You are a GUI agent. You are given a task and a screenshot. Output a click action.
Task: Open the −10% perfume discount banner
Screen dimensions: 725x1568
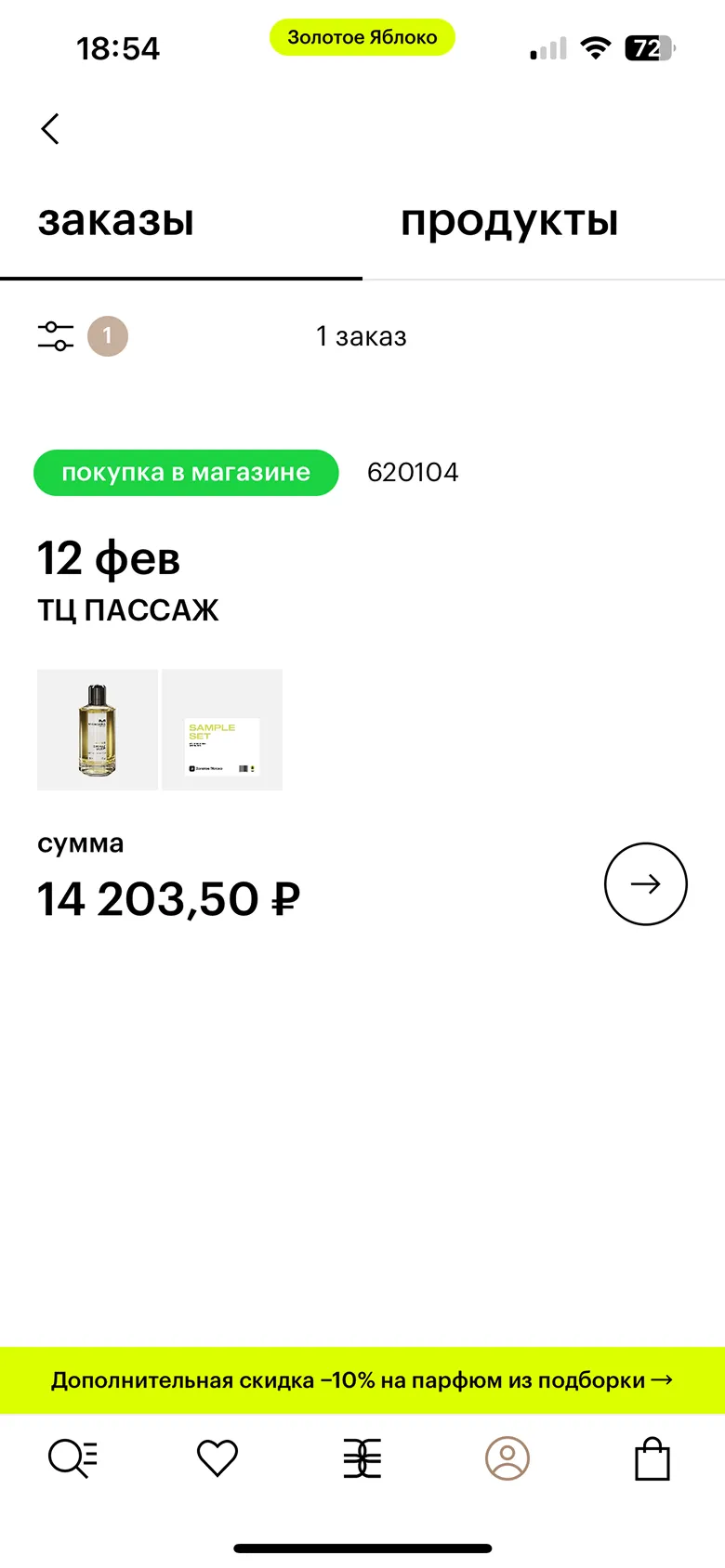[x=362, y=1380]
